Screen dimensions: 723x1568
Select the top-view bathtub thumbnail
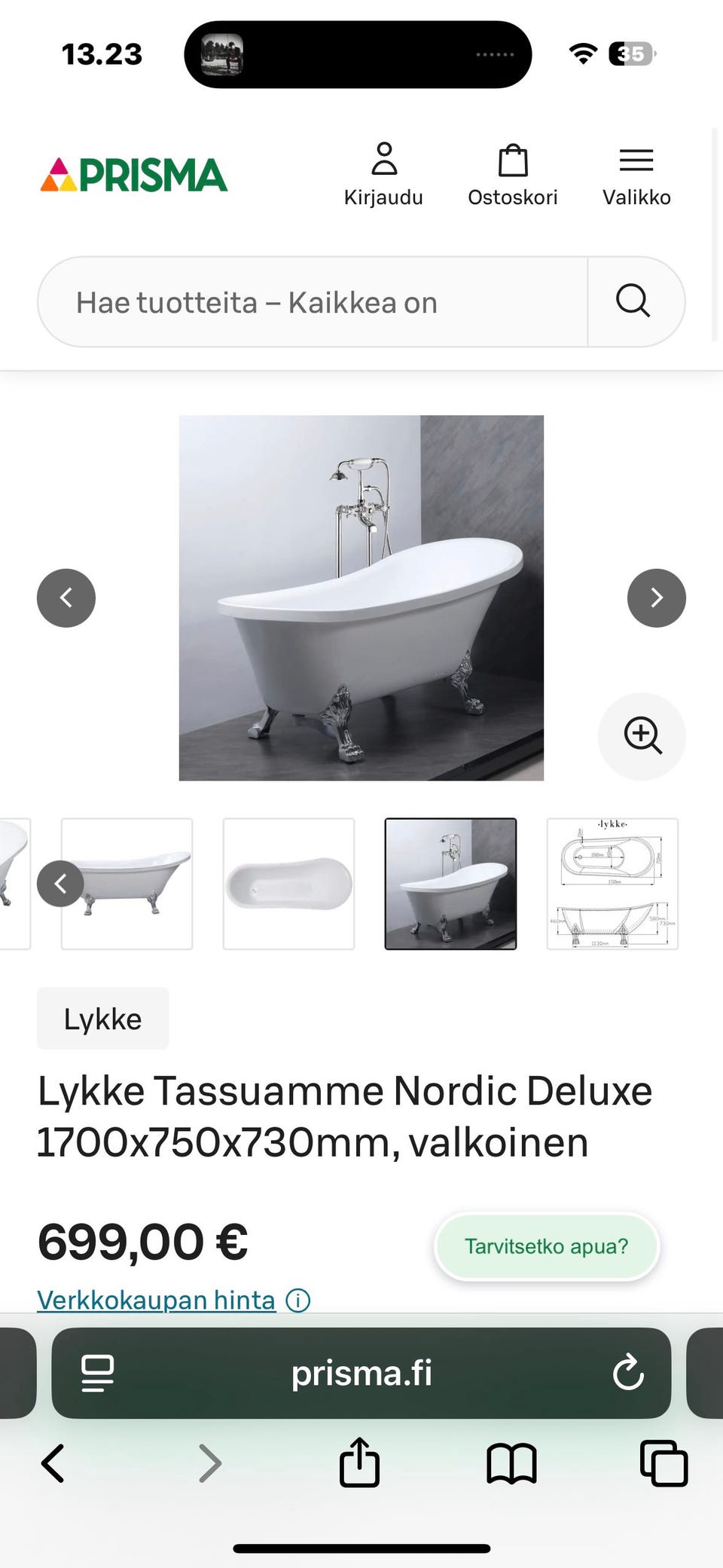pyautogui.click(x=289, y=884)
